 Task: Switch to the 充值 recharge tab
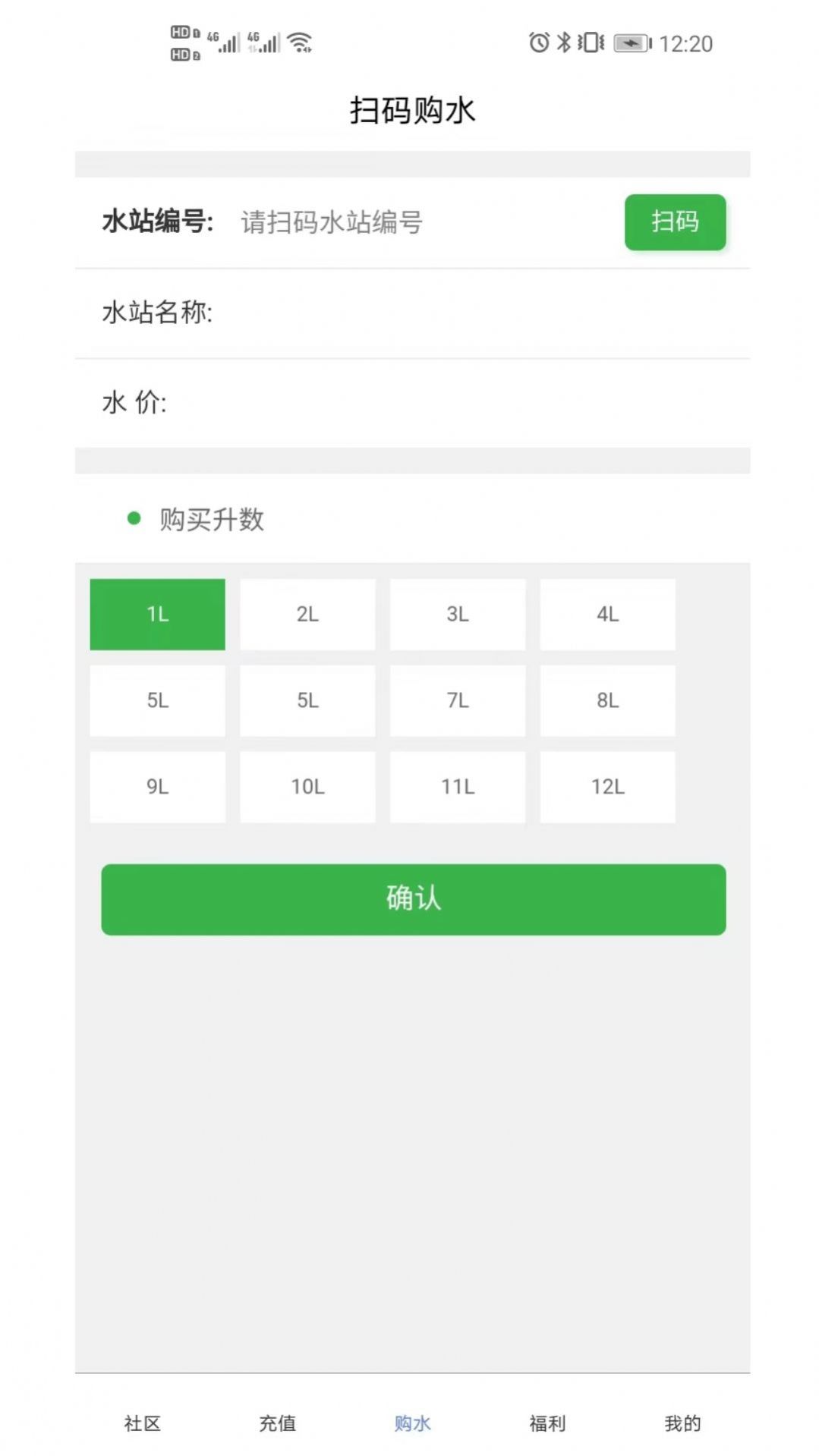[278, 1424]
